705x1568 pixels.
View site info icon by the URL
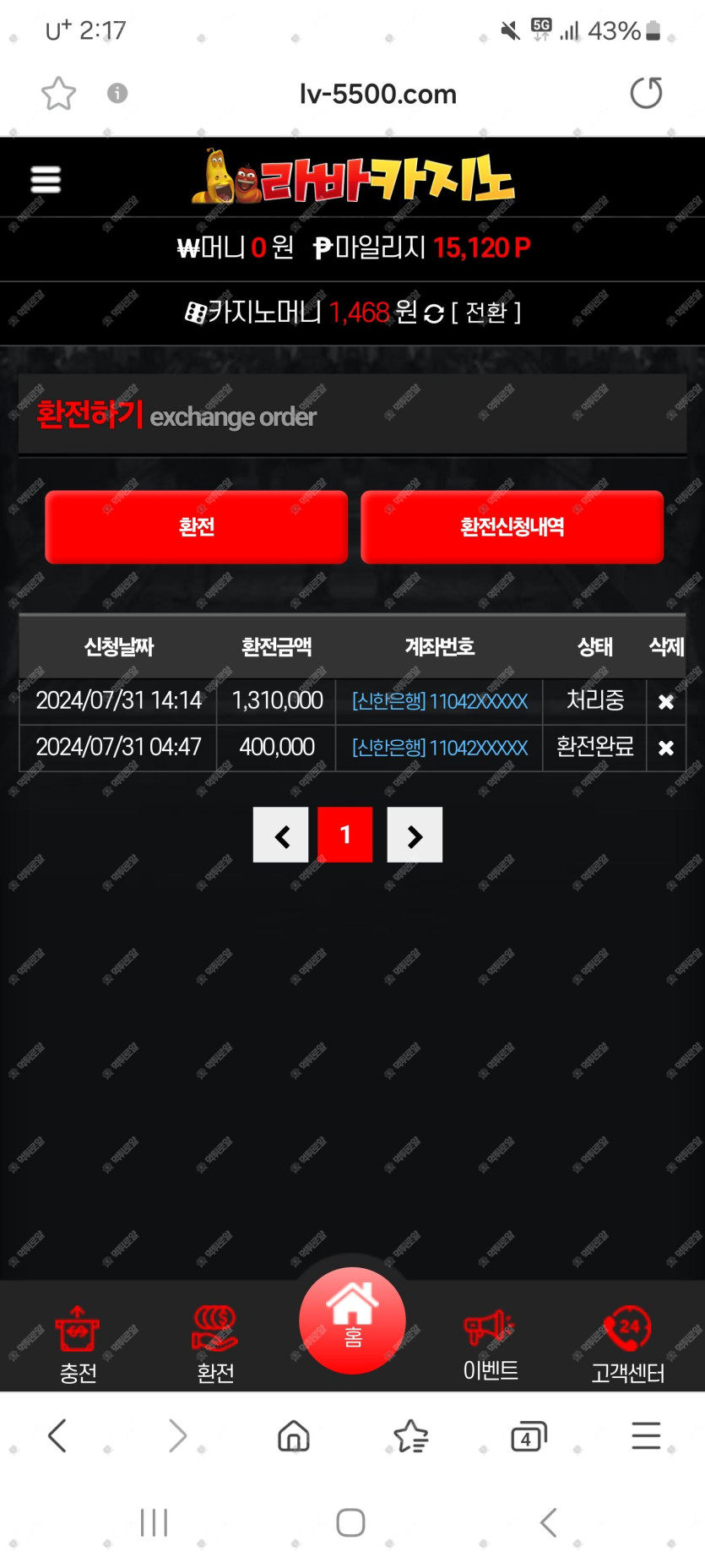point(117,93)
